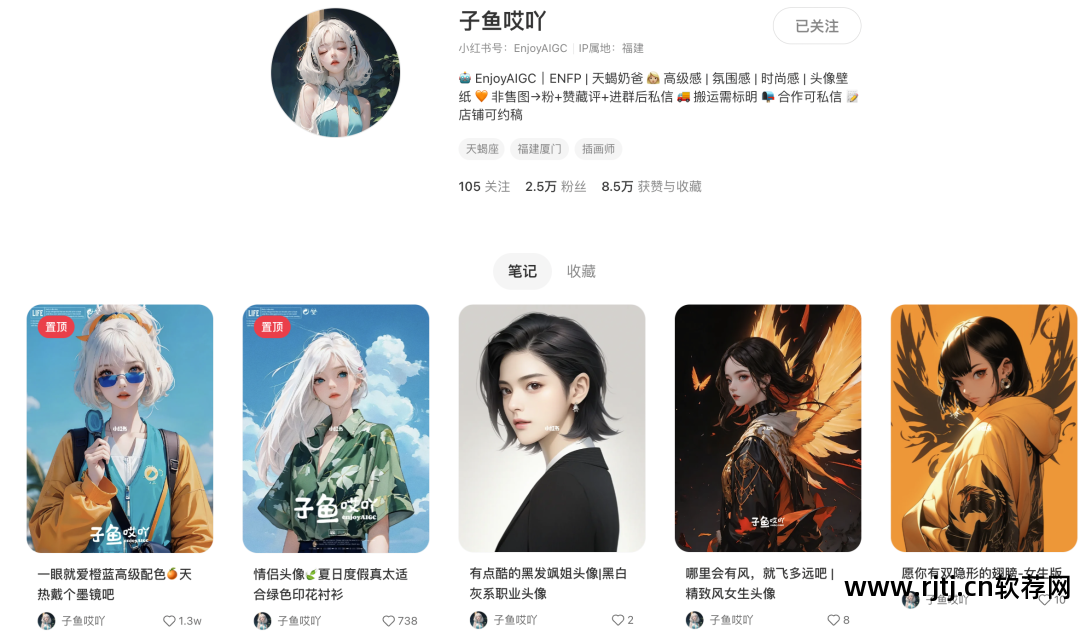Open the orange-blue sunglasses girl note
Image resolution: width=1080 pixels, height=633 pixels.
coord(119,428)
